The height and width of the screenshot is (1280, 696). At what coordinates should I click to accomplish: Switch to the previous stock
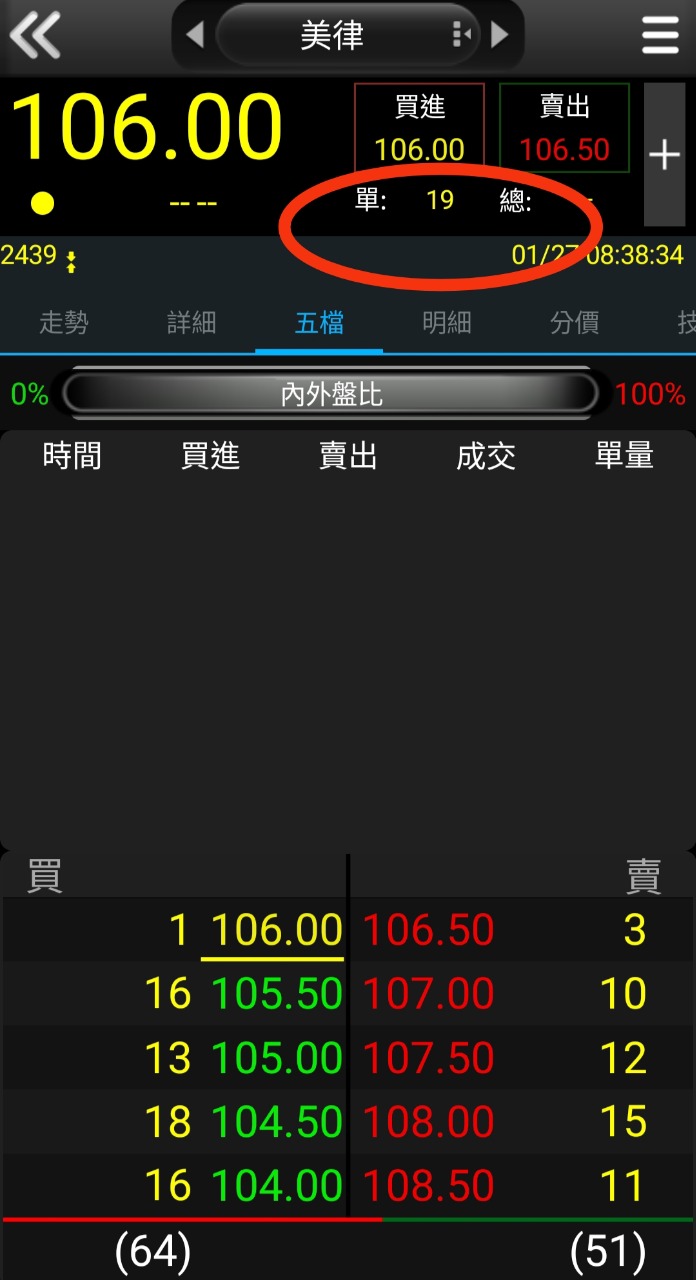tap(195, 36)
